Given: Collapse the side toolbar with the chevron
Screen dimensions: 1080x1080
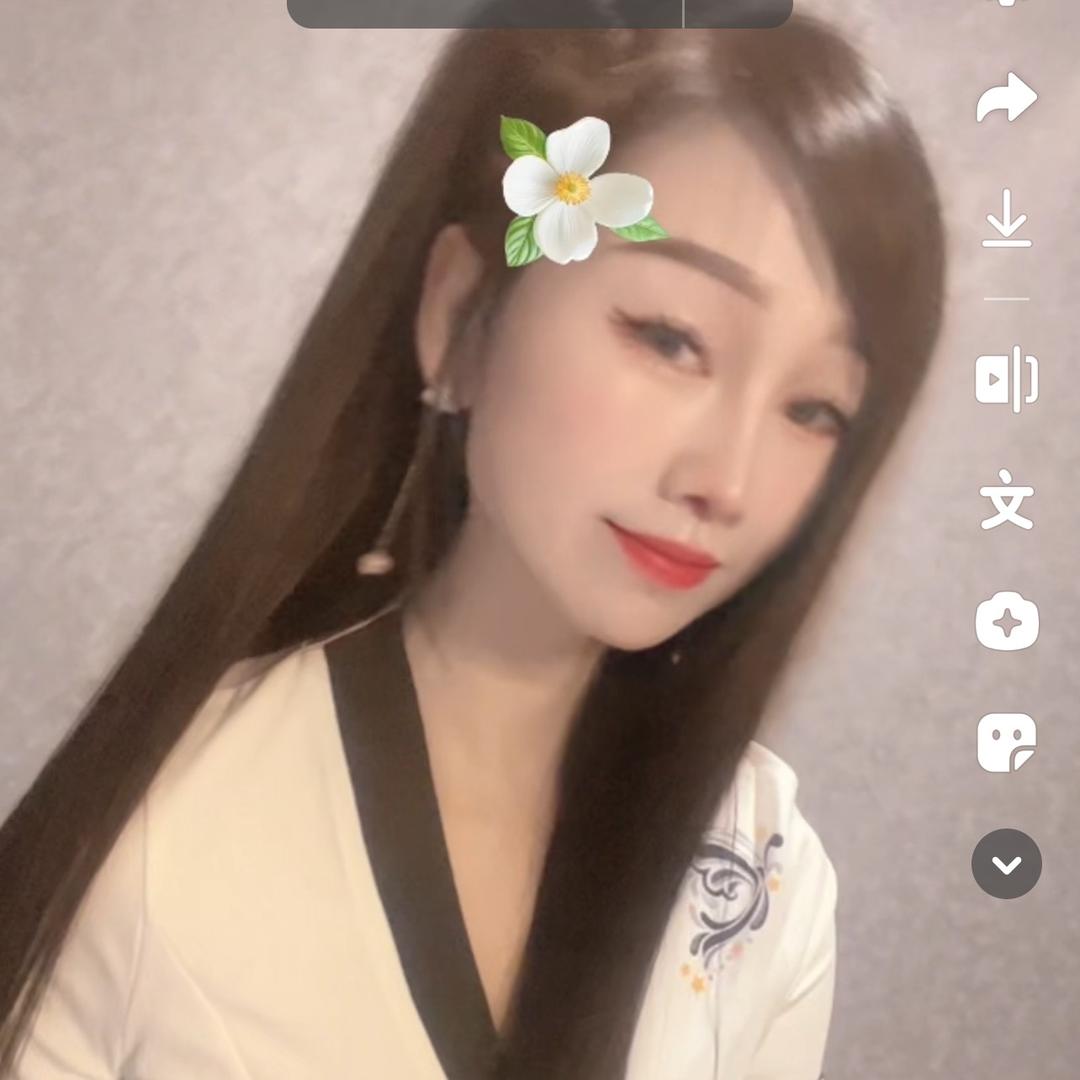Looking at the screenshot, I should click(x=1006, y=864).
